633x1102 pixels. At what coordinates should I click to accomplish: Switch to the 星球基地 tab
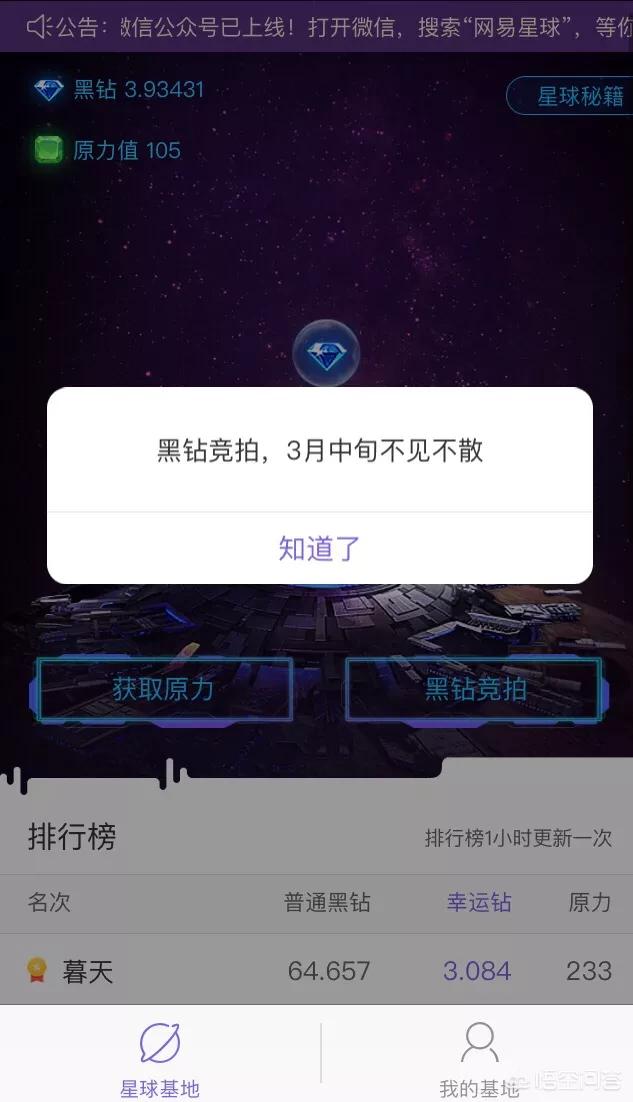160,1058
